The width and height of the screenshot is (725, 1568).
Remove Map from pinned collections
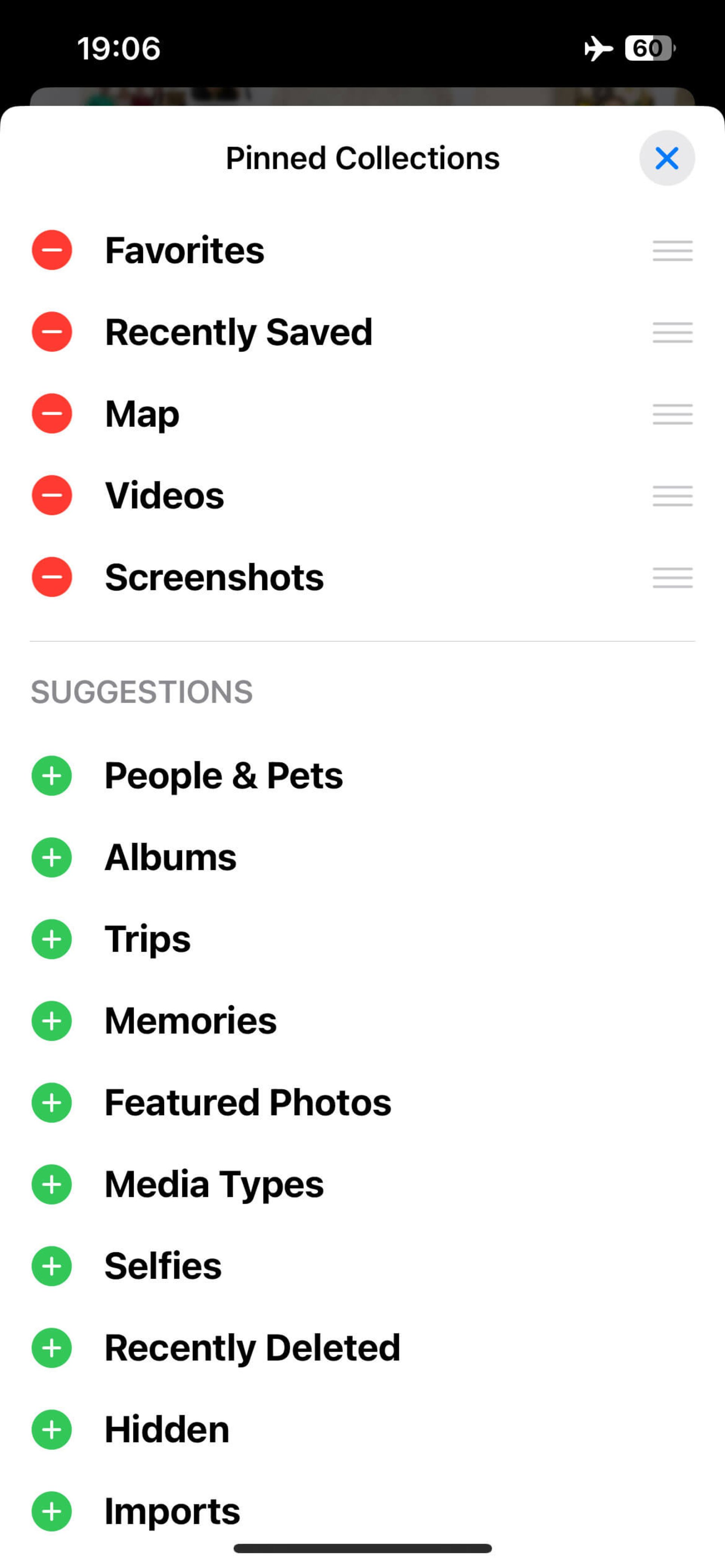[x=52, y=414]
